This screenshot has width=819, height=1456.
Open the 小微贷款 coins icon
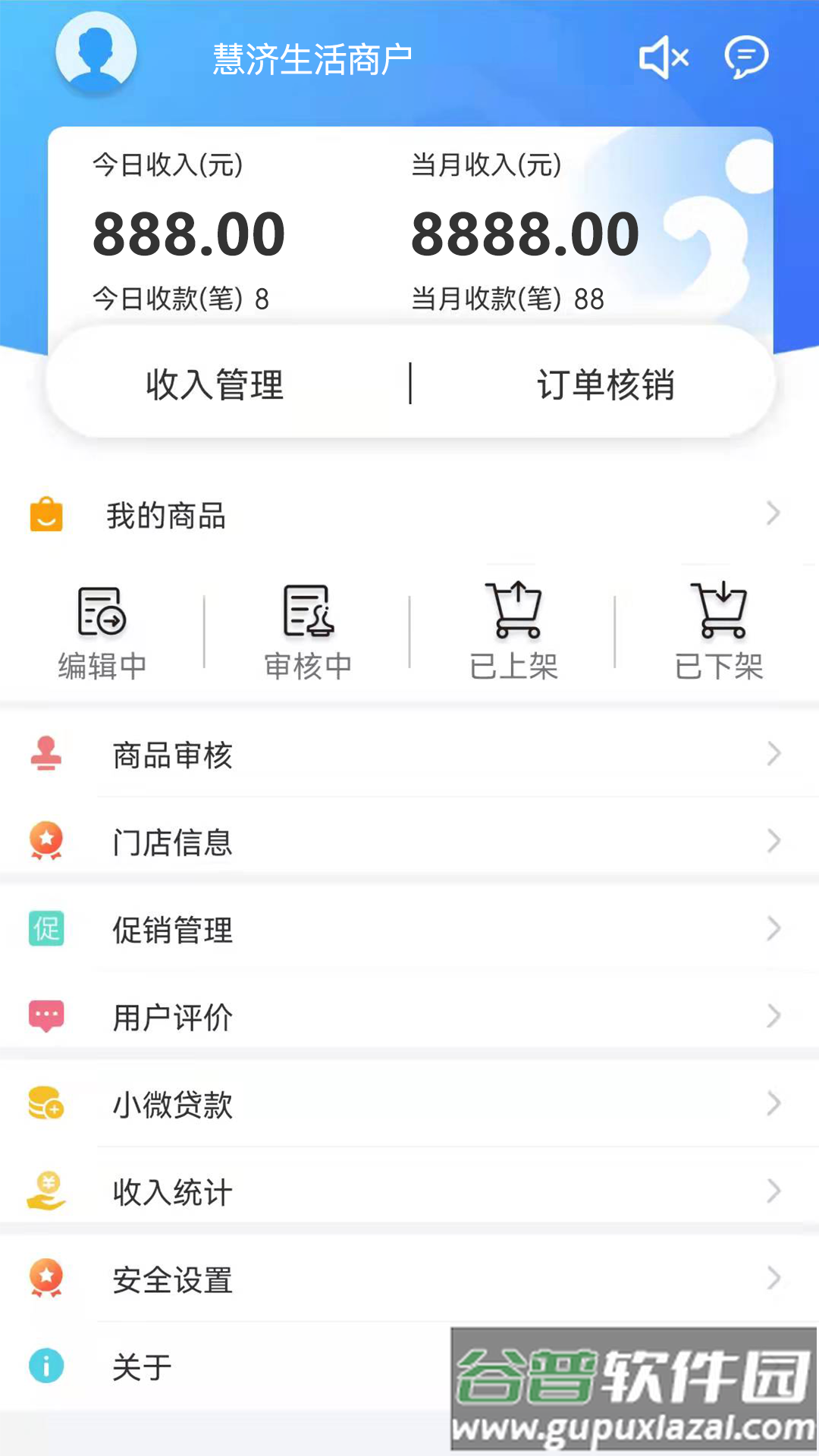[x=47, y=1105]
